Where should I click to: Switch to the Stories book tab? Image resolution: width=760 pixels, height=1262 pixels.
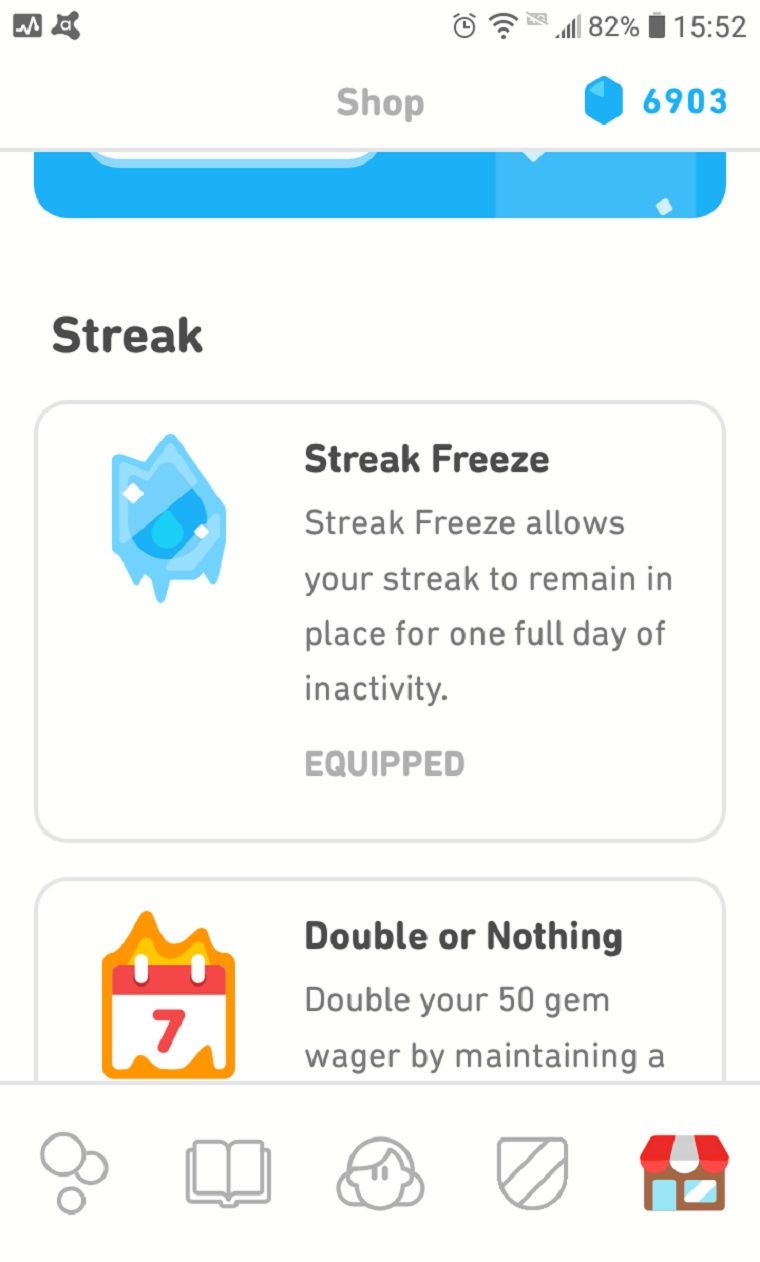(x=228, y=1173)
